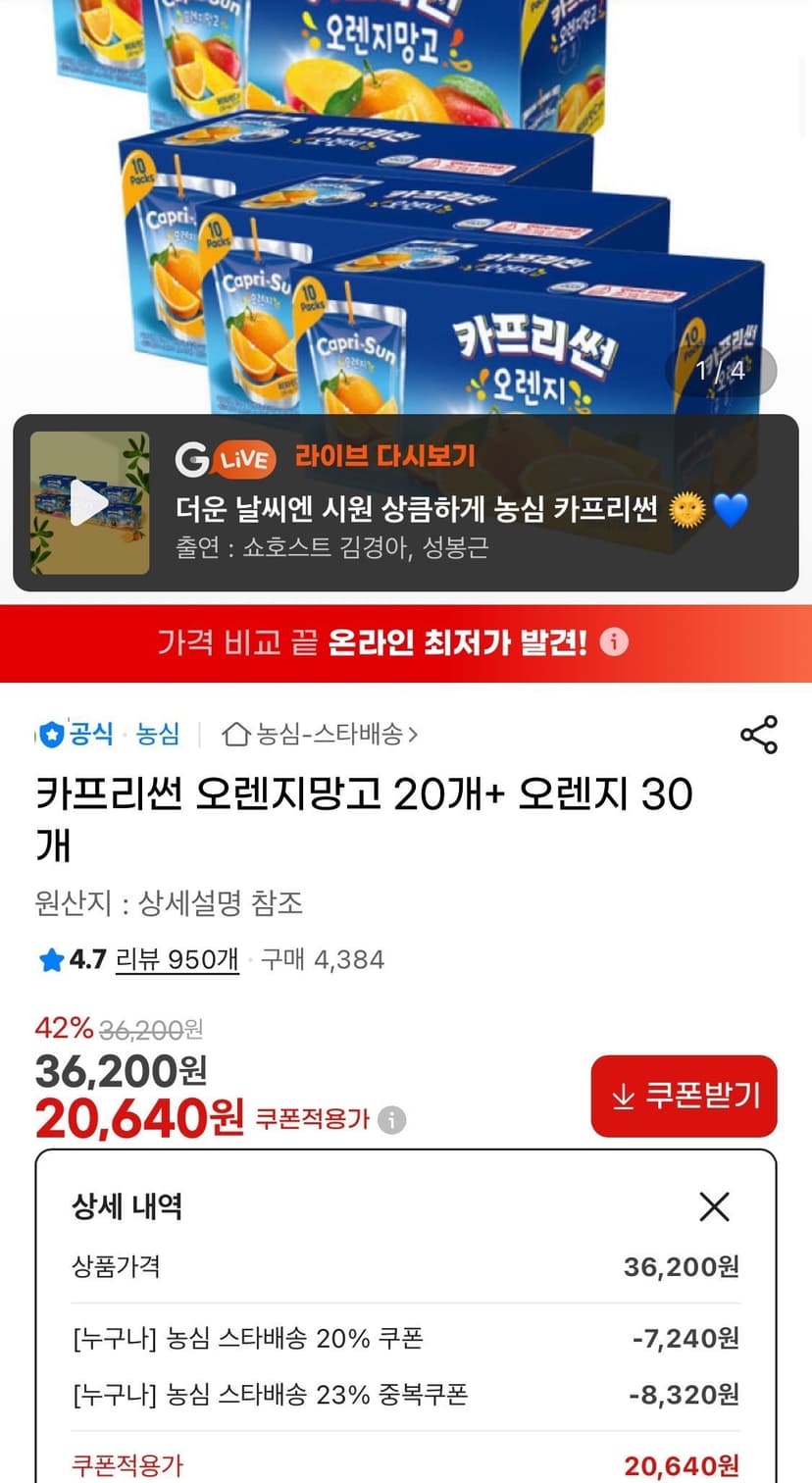Visit the 농심-스타배송 store
The height and width of the screenshot is (1483, 812).
(x=321, y=734)
